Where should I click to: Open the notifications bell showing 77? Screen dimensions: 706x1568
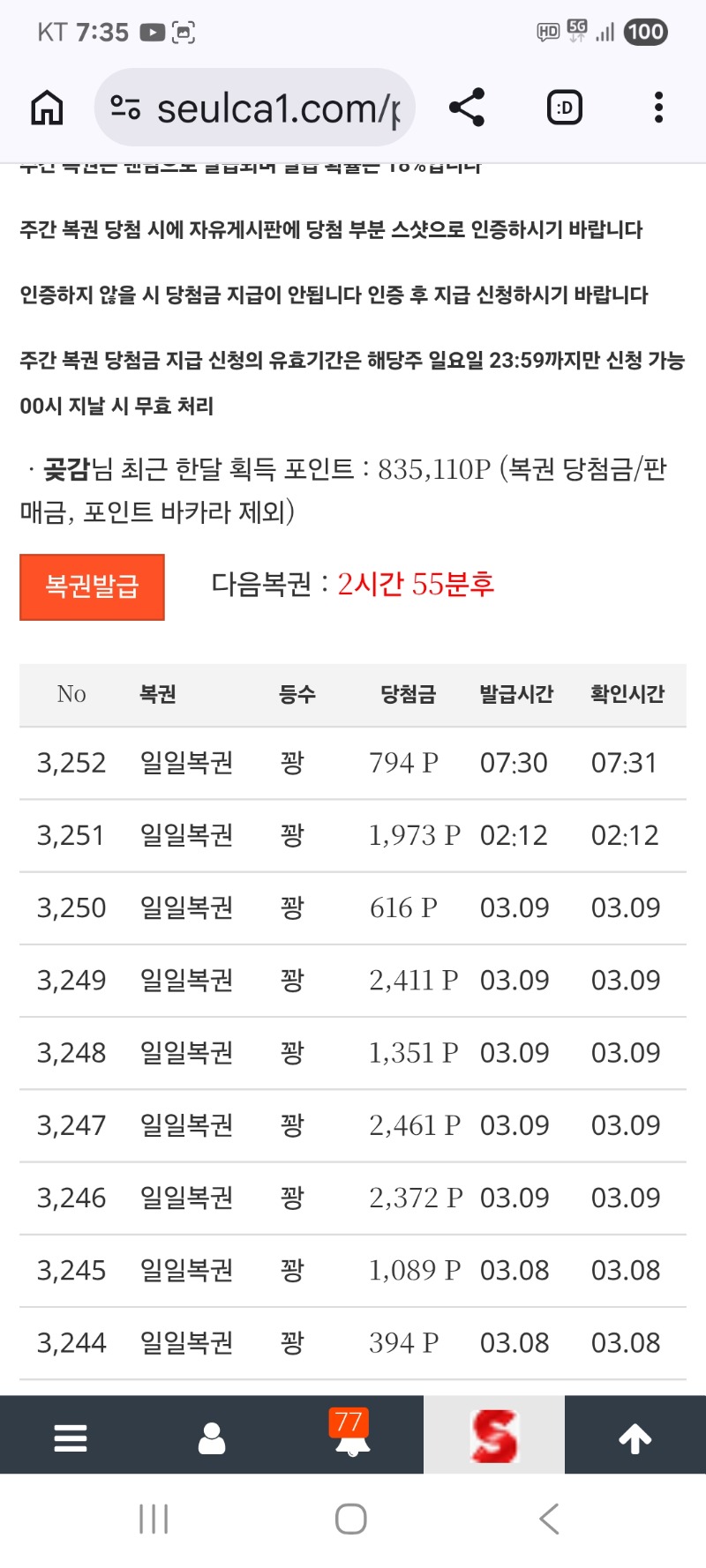pyautogui.click(x=352, y=1436)
